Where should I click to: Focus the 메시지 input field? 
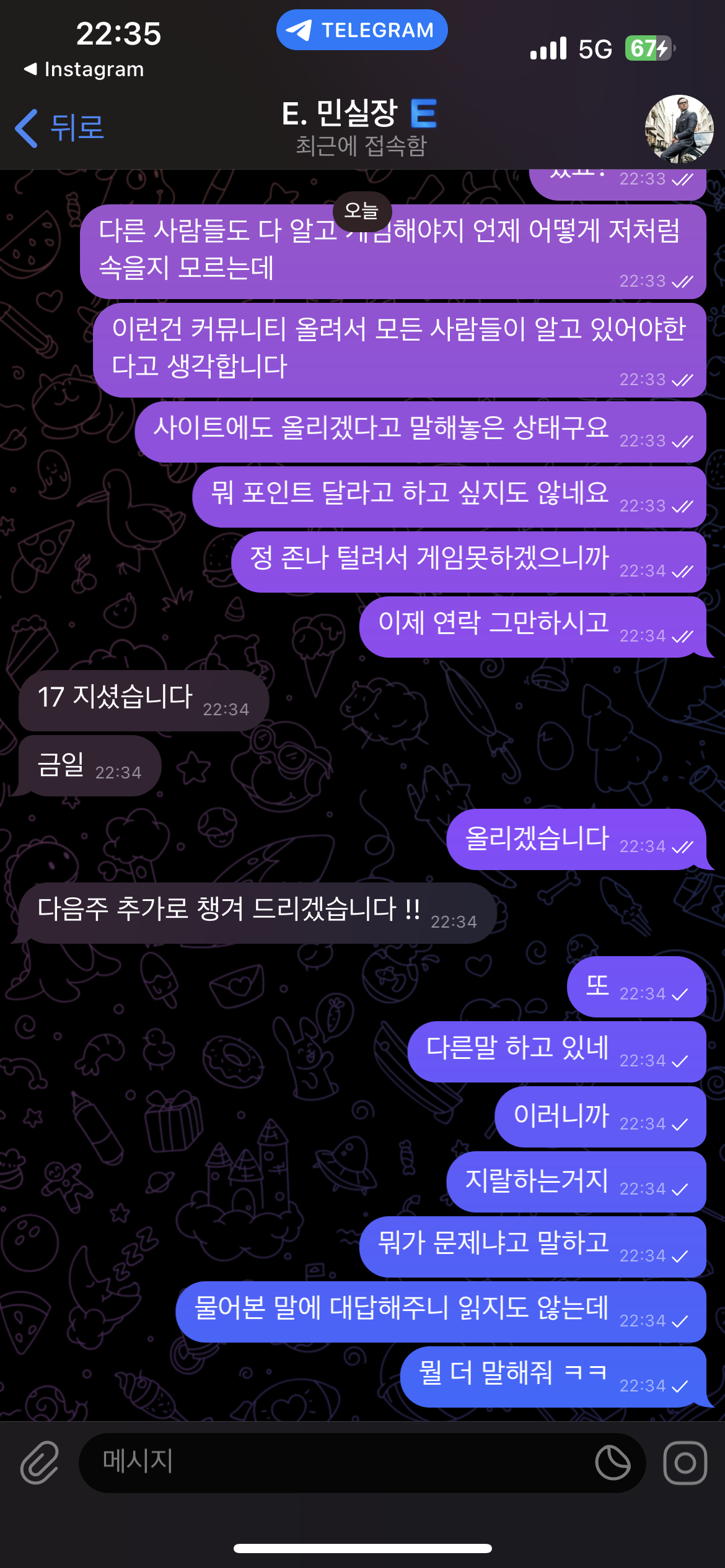click(335, 1463)
